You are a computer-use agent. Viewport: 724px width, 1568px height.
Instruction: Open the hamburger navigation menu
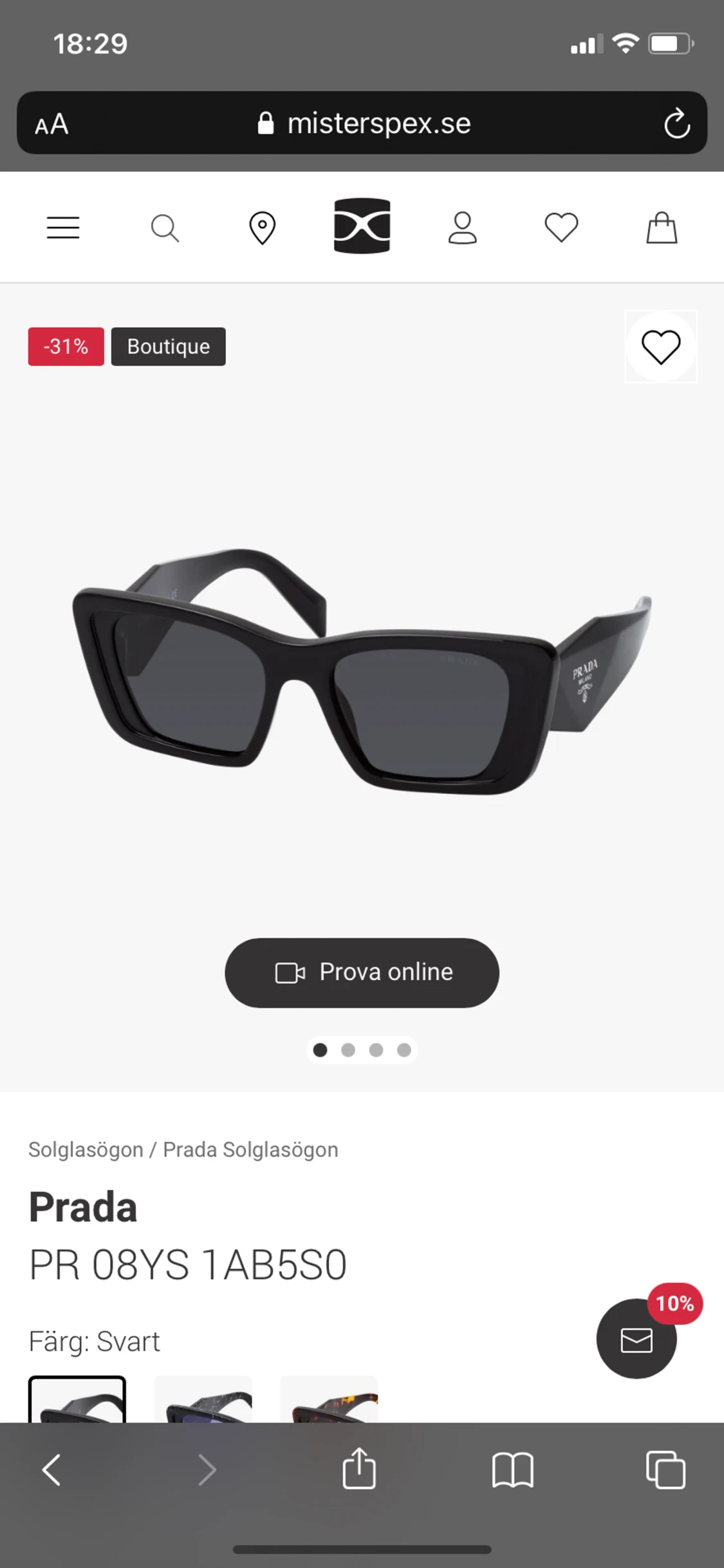point(62,227)
